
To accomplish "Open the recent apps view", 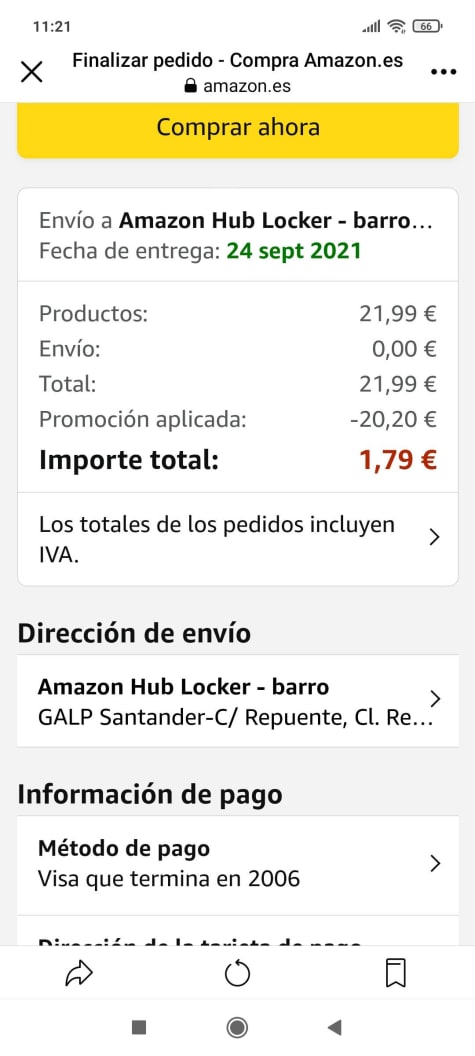I will pyautogui.click(x=139, y=1027).
